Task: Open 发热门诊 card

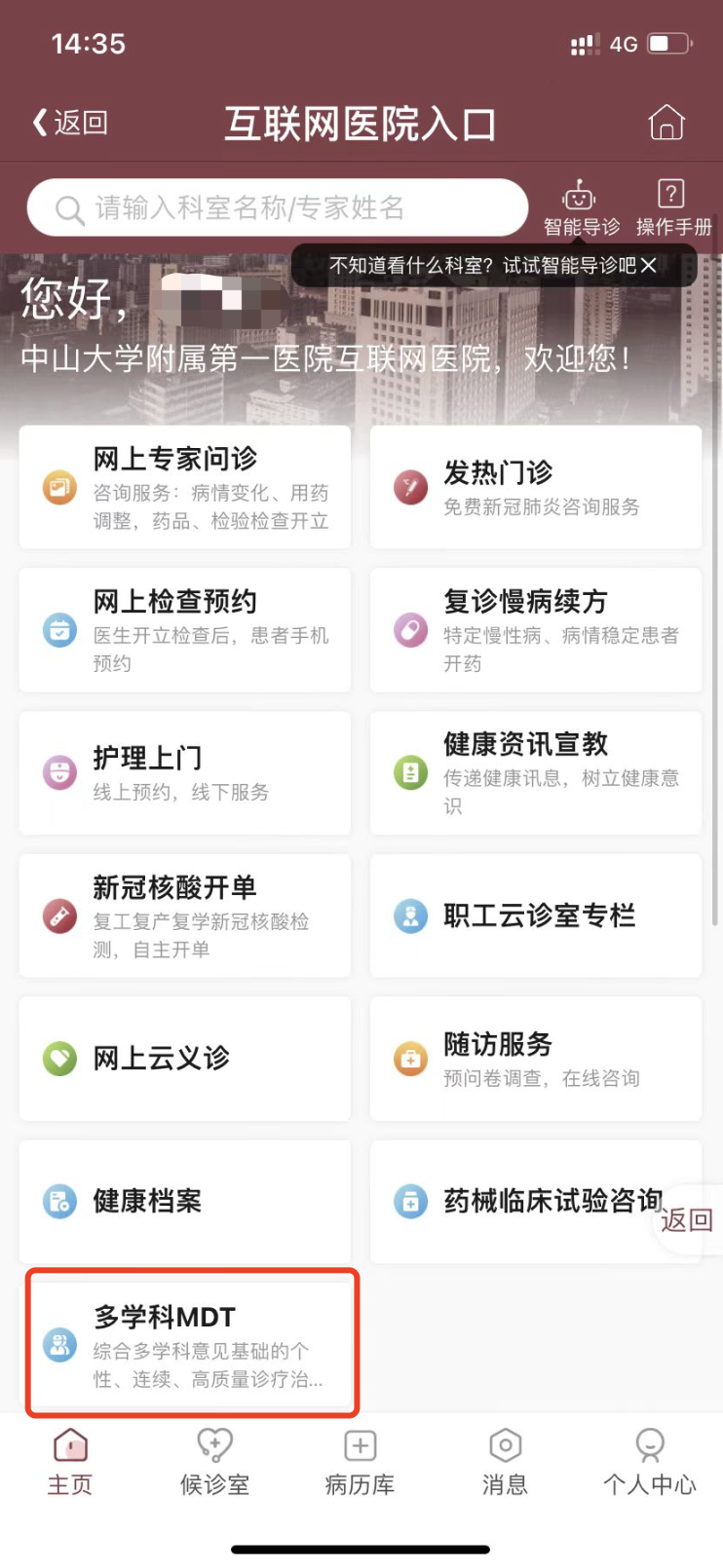Action: (536, 487)
